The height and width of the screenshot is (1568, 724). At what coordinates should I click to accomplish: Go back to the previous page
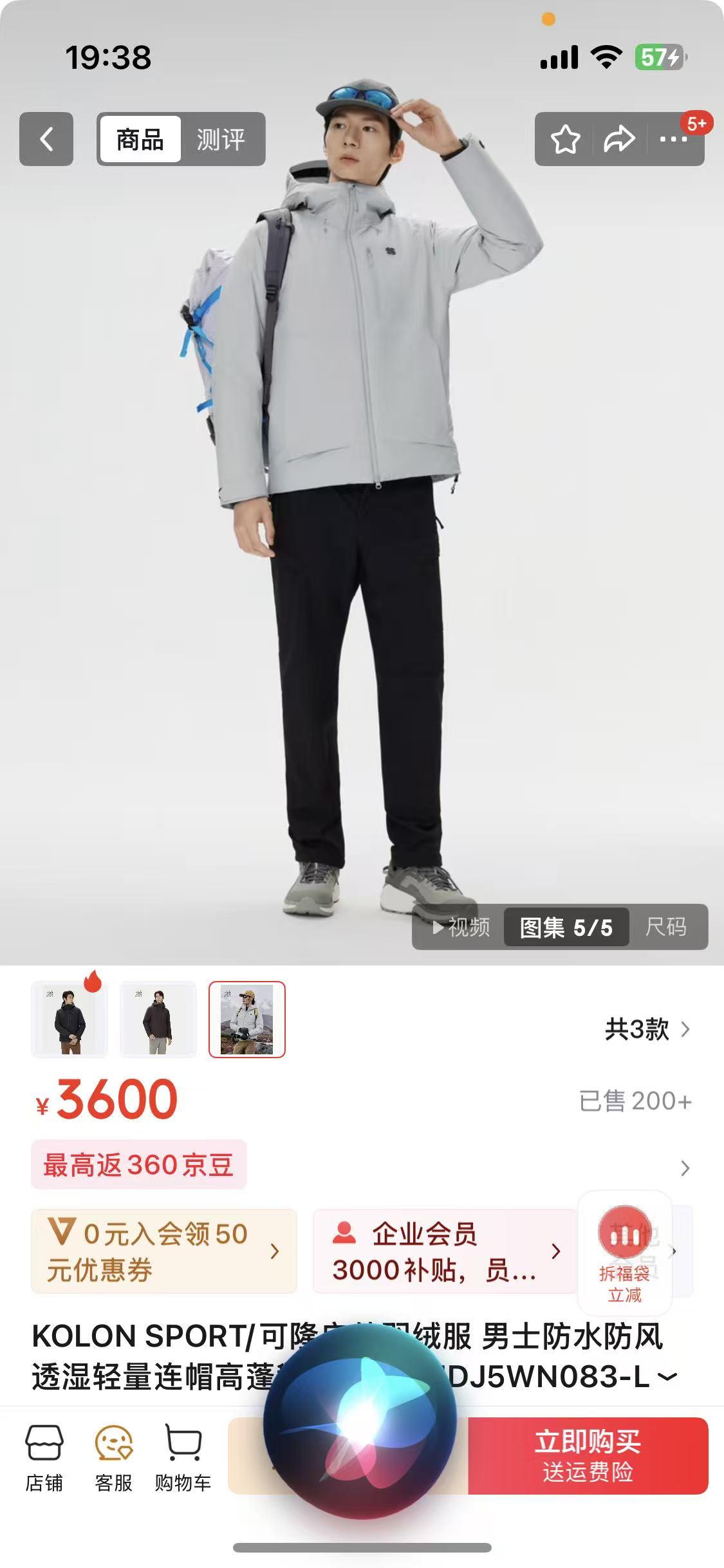(46, 139)
